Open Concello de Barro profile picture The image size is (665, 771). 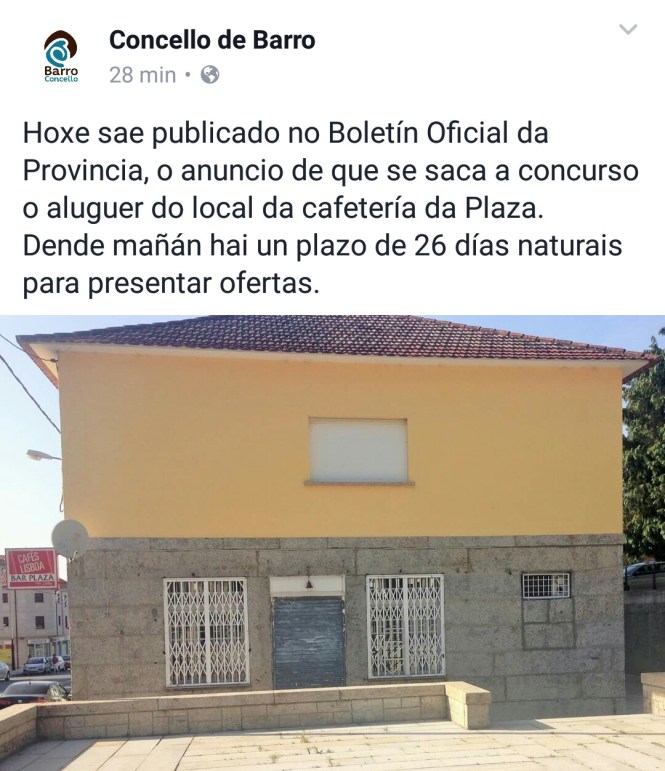click(x=61, y=57)
